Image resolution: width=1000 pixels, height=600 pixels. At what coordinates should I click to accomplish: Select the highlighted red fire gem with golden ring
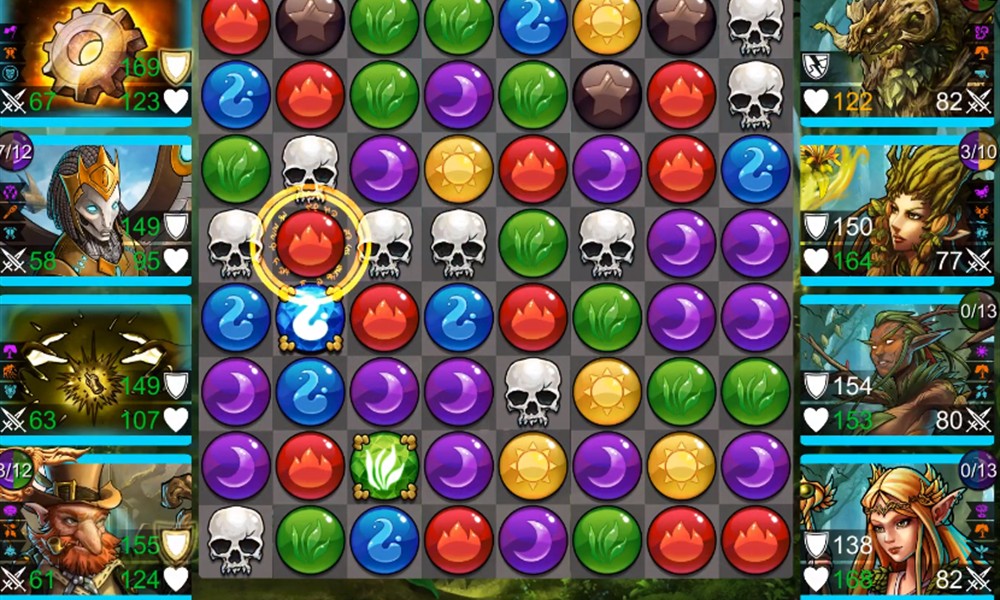point(310,243)
